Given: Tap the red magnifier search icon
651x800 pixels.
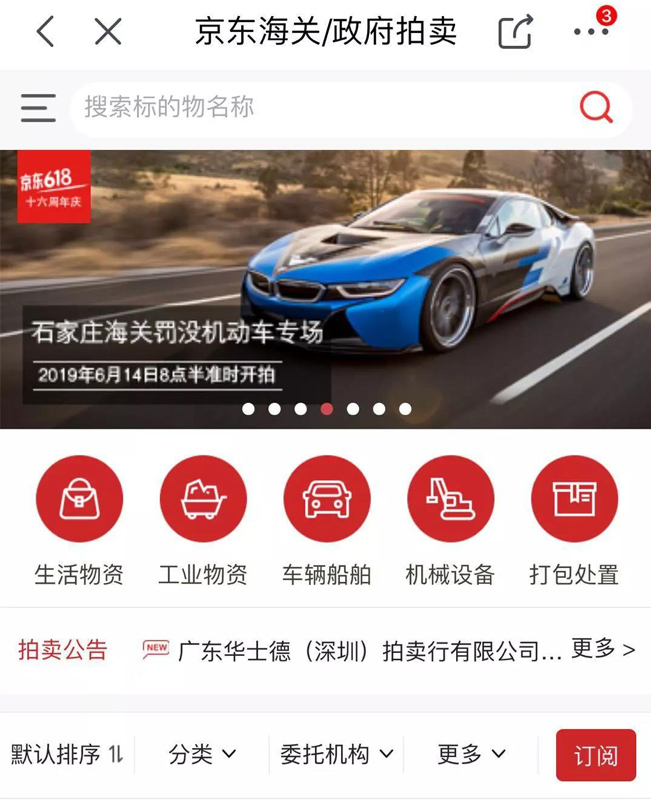Looking at the screenshot, I should click(x=596, y=107).
